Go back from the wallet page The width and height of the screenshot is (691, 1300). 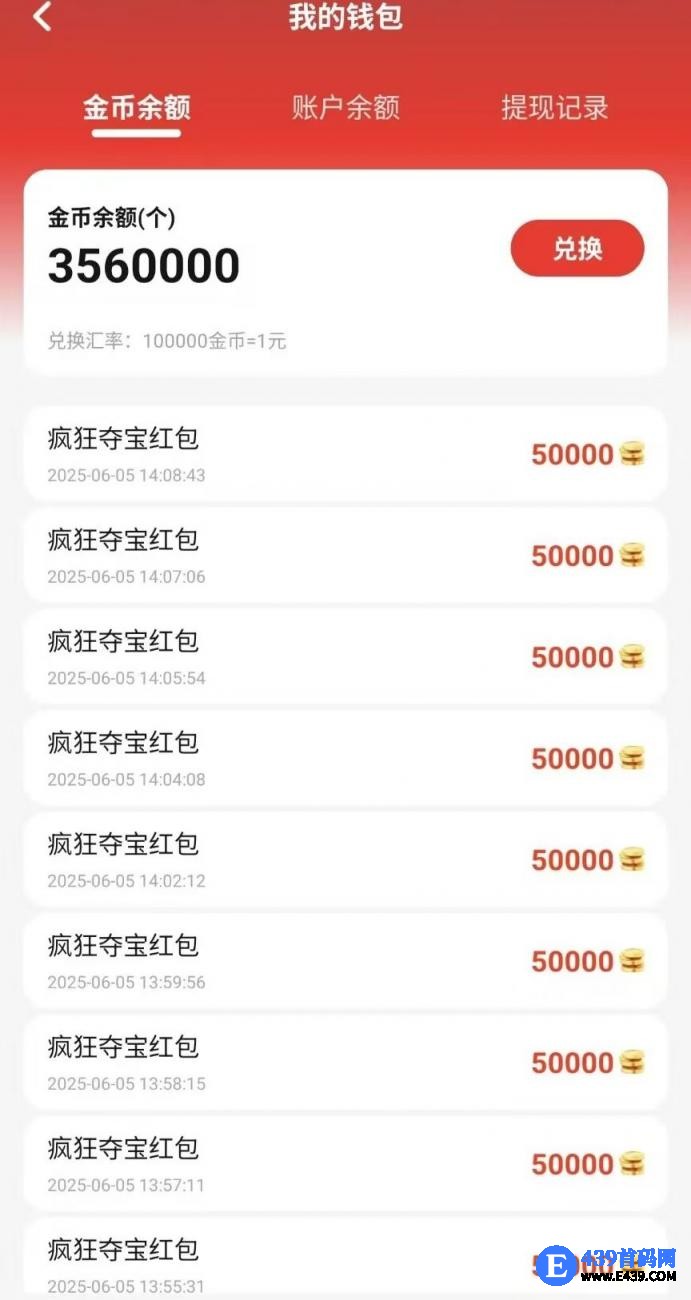point(42,17)
